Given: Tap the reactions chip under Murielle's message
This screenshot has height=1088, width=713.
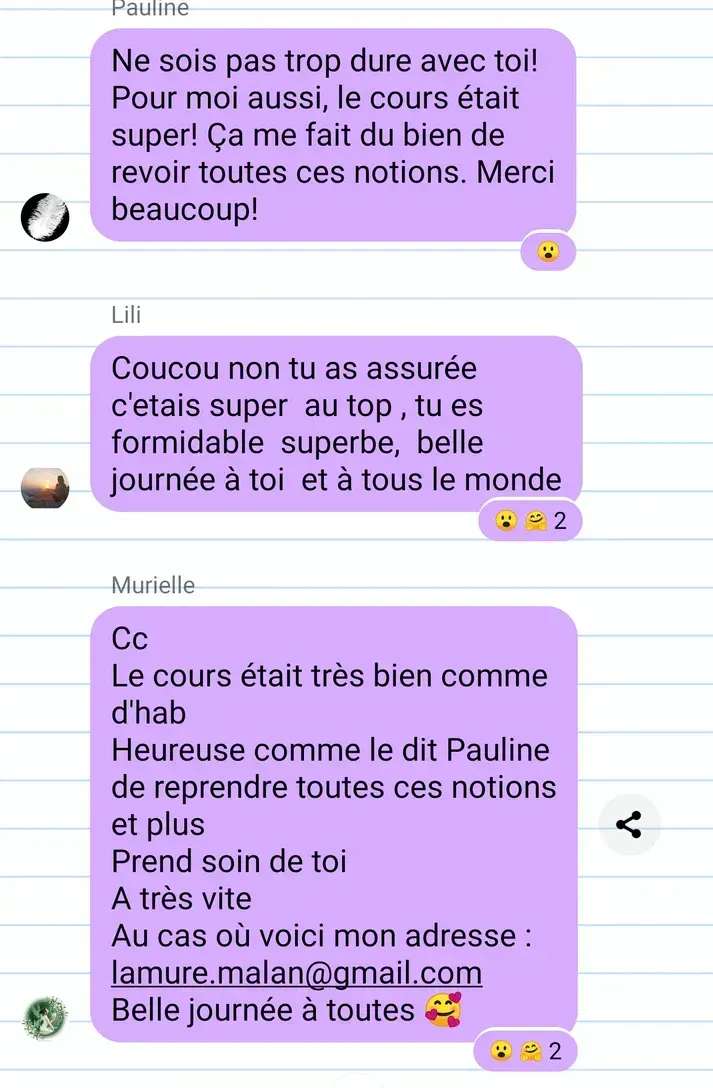Looking at the screenshot, I should (x=528, y=1051).
